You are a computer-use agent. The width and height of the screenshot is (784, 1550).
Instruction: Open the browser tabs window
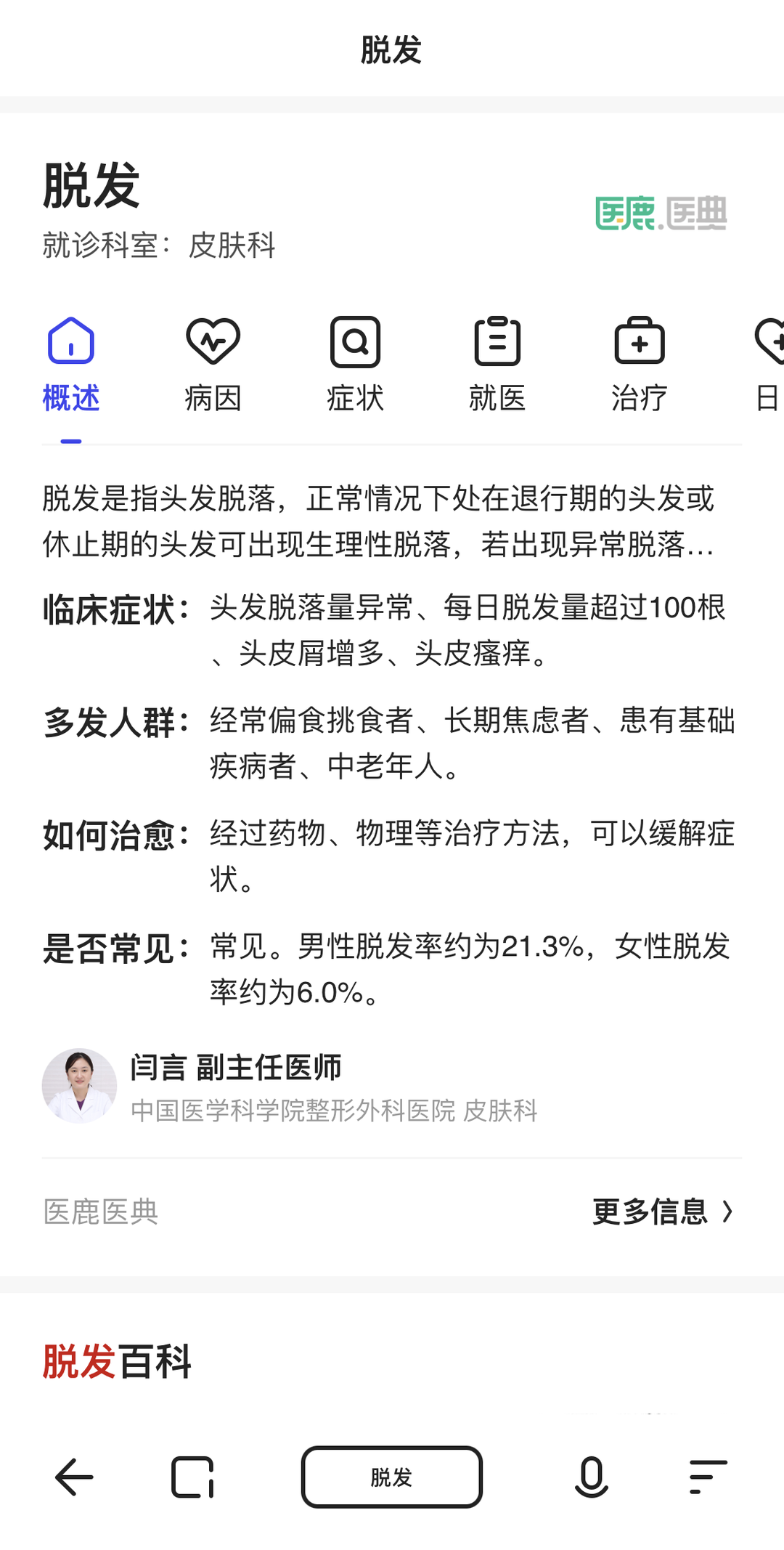tap(192, 1477)
